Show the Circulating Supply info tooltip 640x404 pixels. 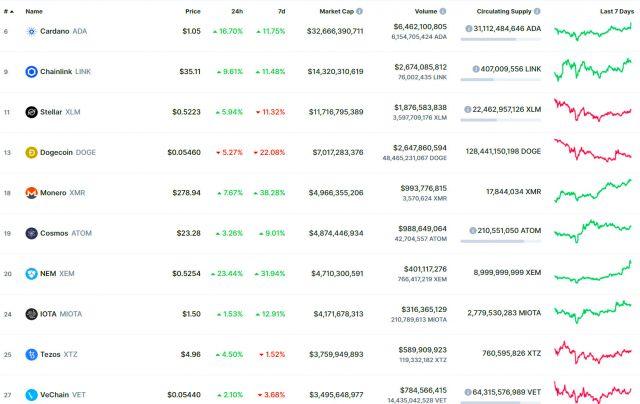tap(538, 11)
